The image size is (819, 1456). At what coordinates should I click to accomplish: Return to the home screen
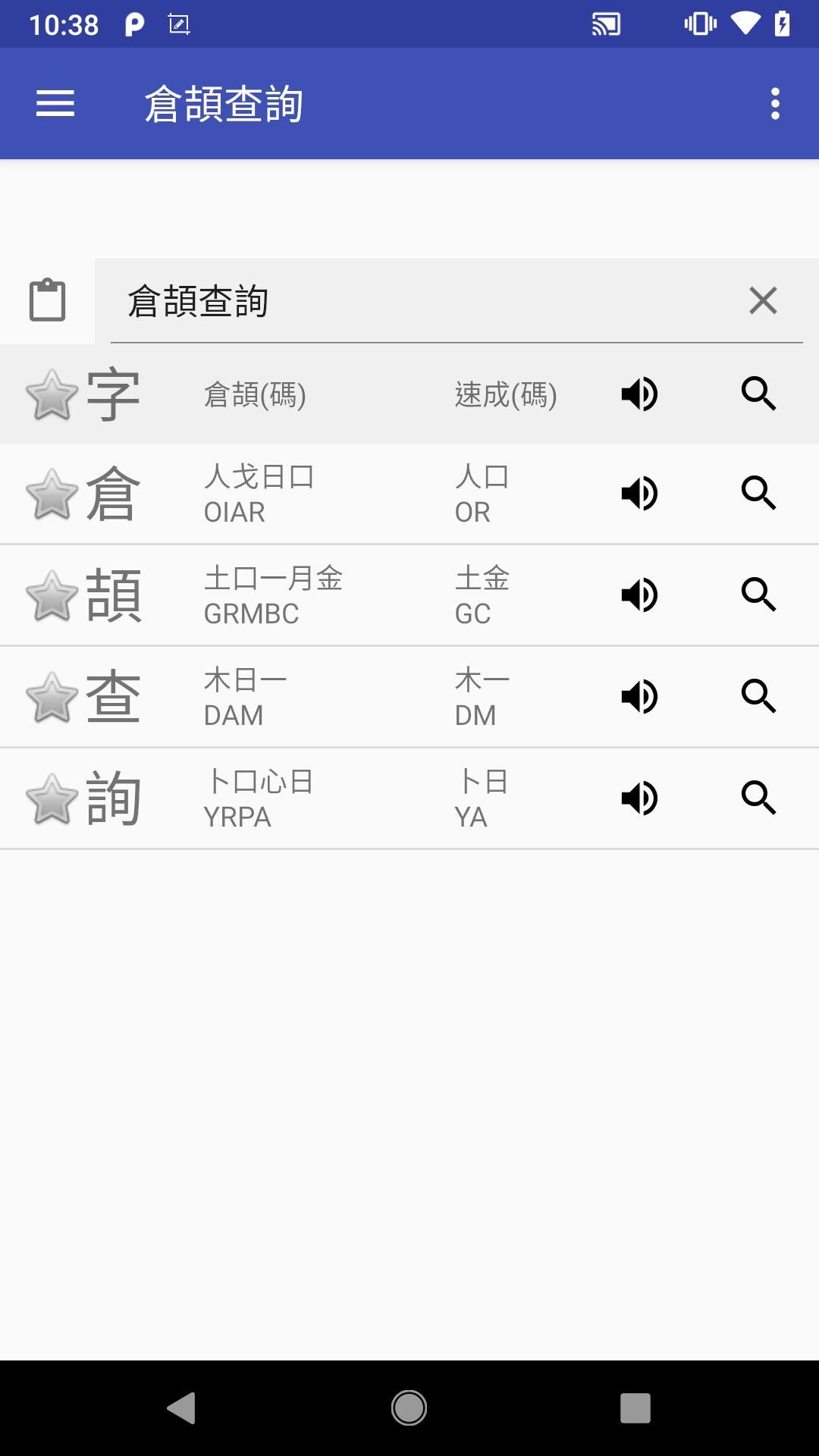(x=409, y=1408)
